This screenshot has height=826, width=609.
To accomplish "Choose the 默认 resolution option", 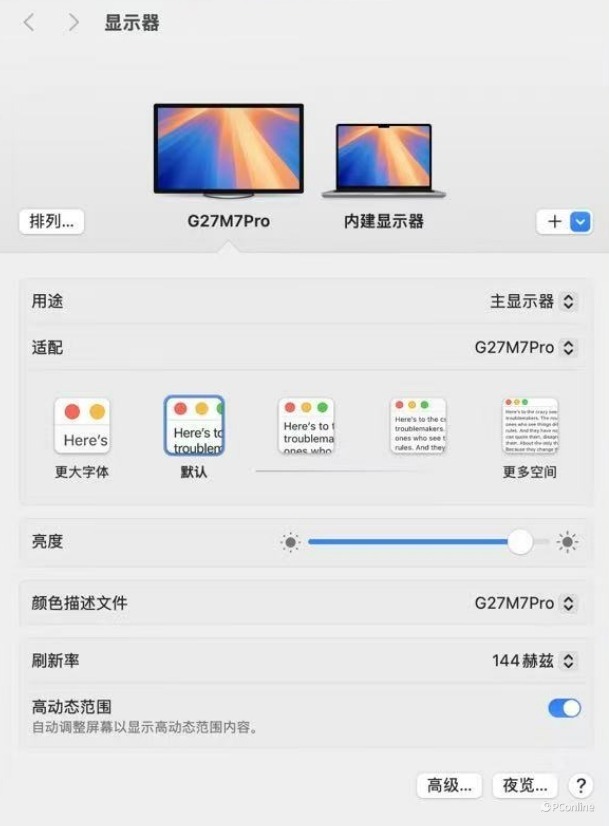I will point(194,427).
